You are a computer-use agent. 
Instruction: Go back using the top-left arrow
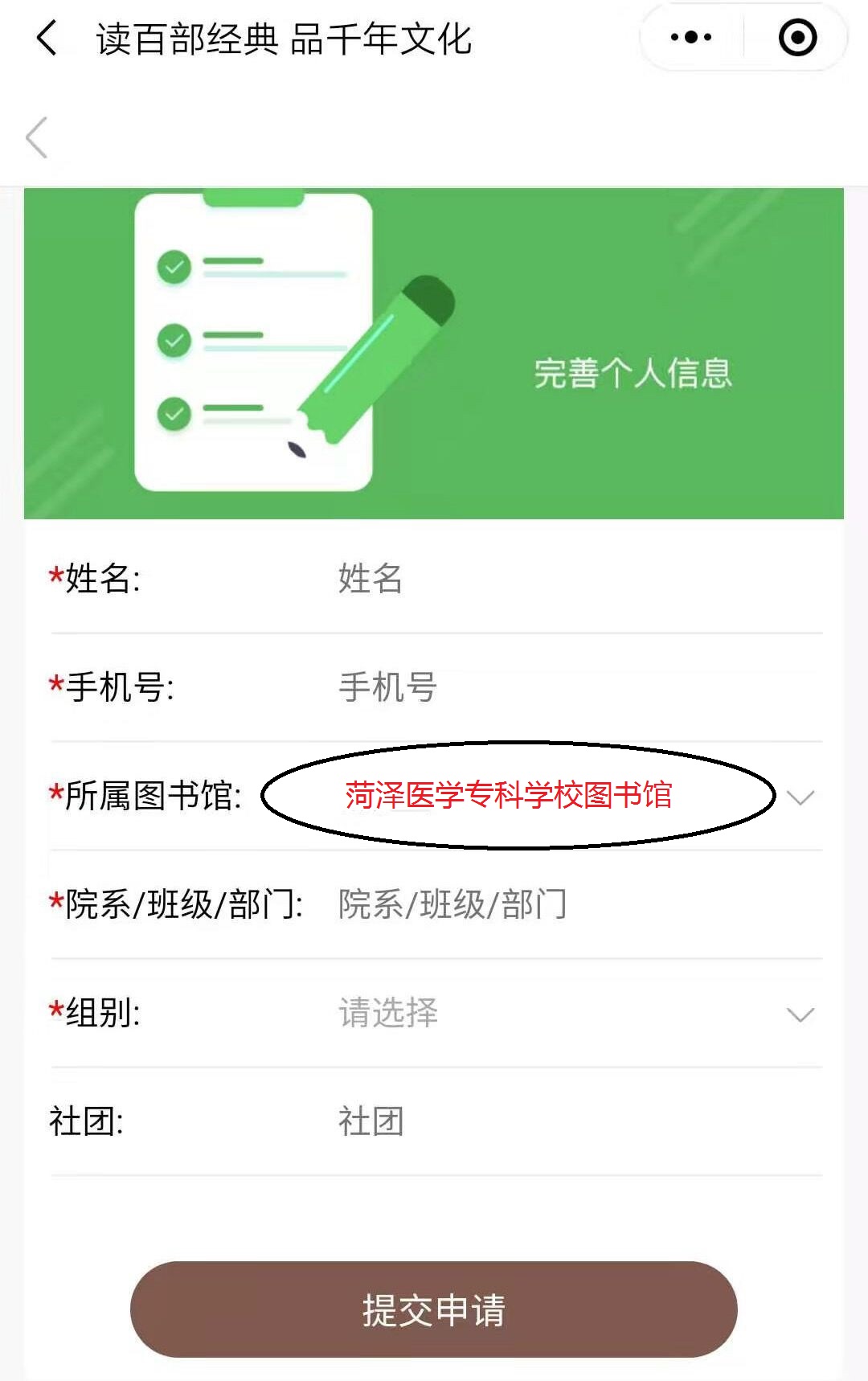(47, 38)
